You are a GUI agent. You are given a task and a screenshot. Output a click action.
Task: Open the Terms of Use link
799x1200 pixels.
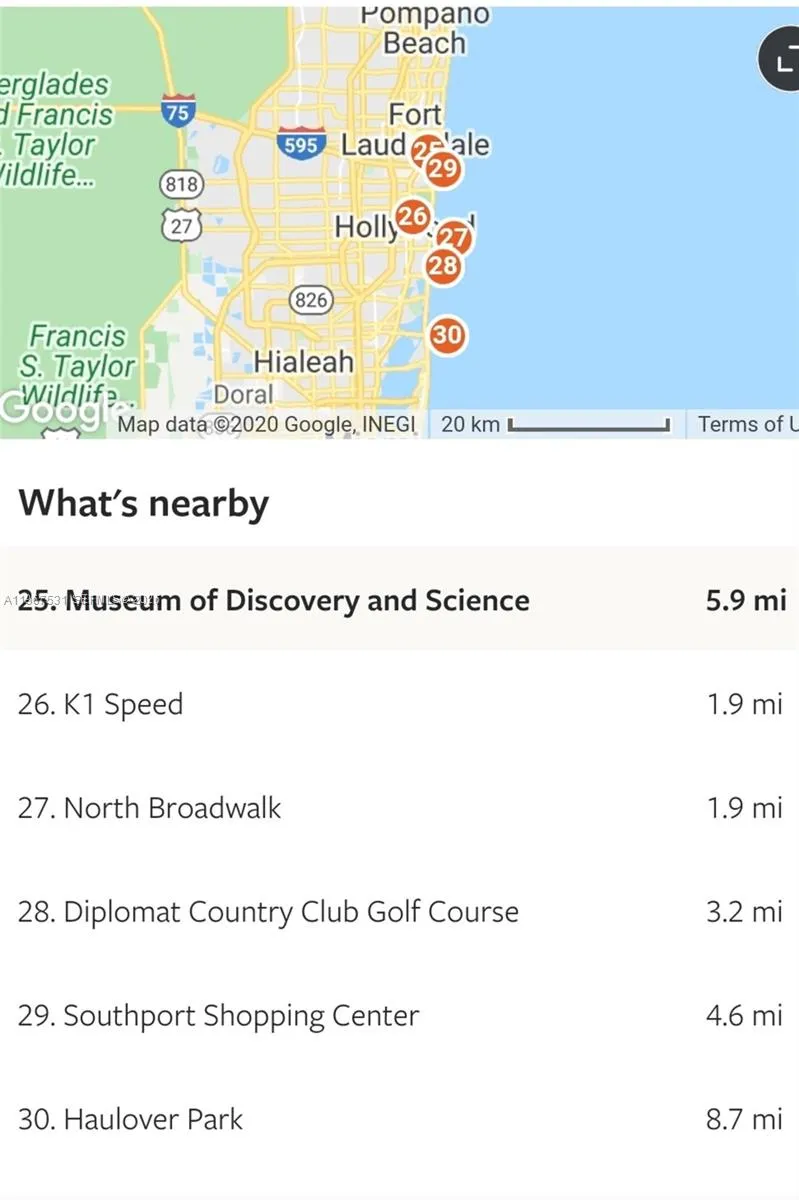pos(745,424)
